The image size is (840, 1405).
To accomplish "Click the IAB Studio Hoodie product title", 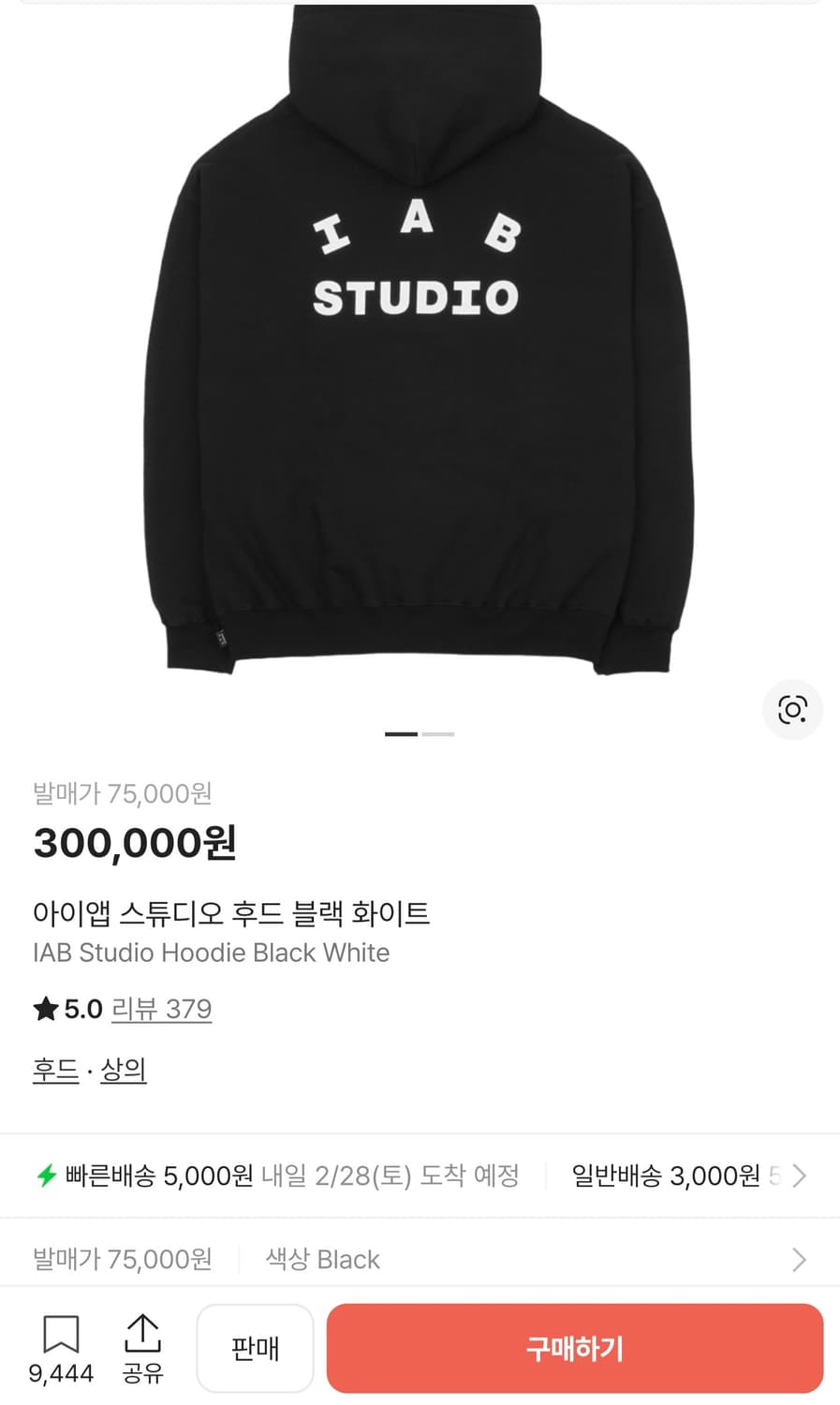I will [x=211, y=953].
